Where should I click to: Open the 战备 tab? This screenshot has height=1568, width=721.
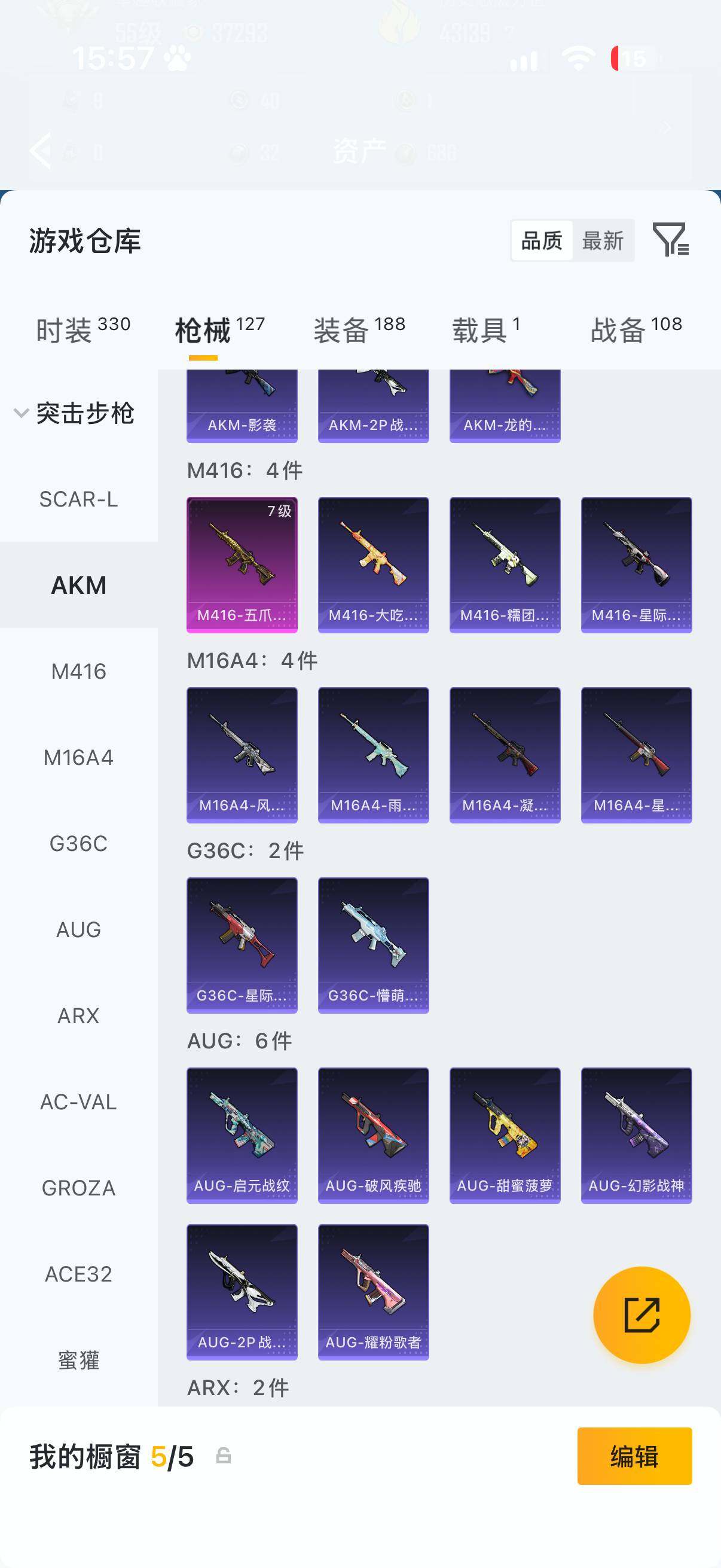coord(636,330)
